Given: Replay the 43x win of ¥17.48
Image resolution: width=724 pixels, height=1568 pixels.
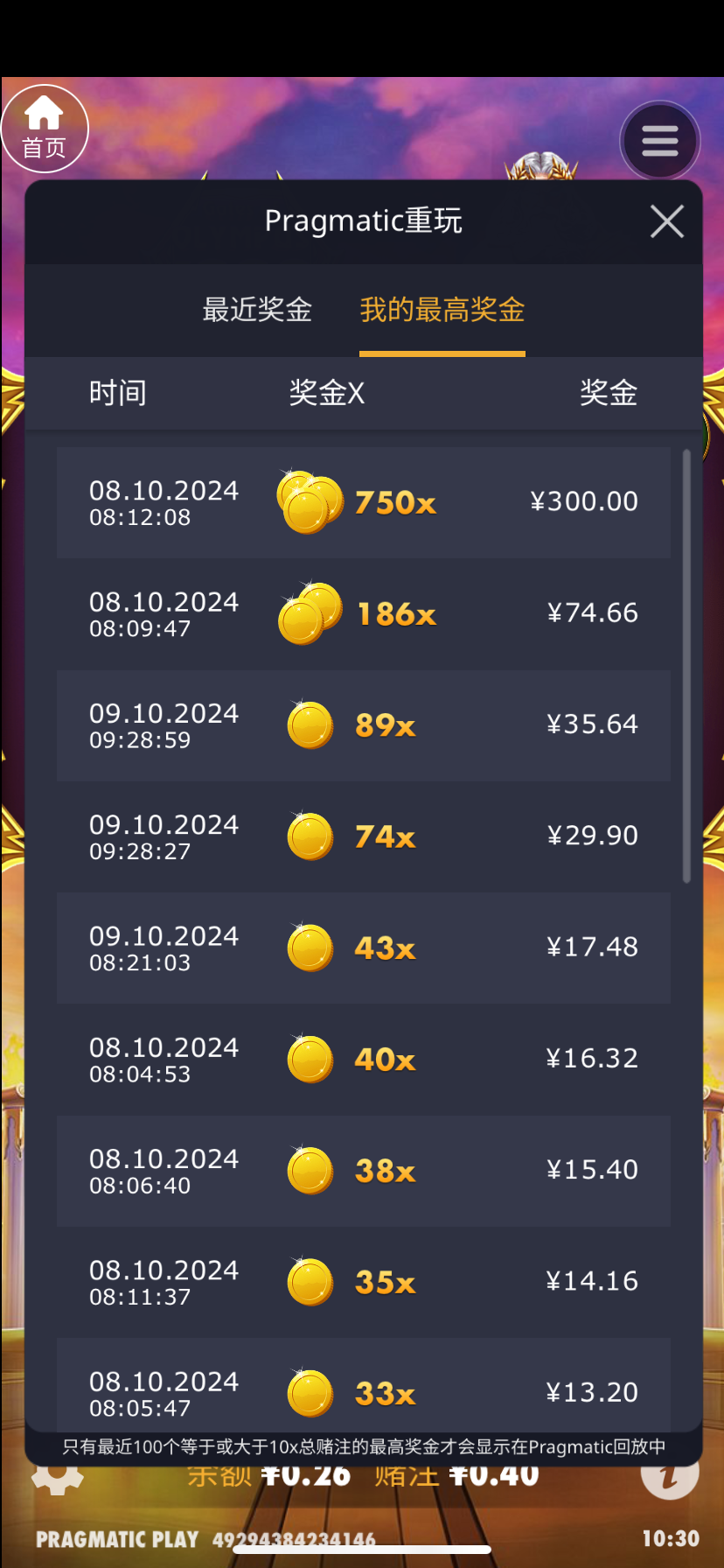Looking at the screenshot, I should [363, 948].
